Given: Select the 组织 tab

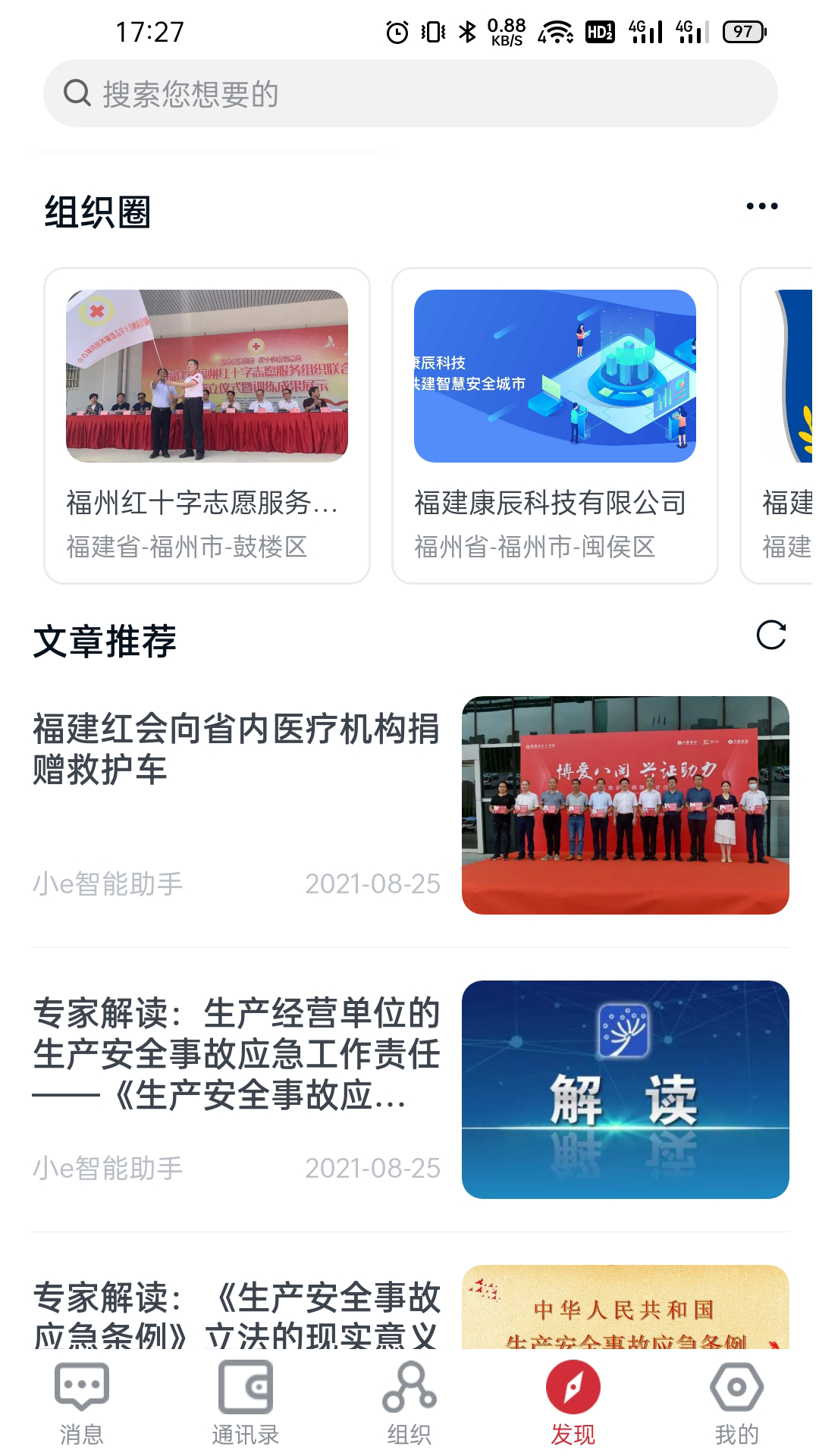Looking at the screenshot, I should [x=409, y=1403].
